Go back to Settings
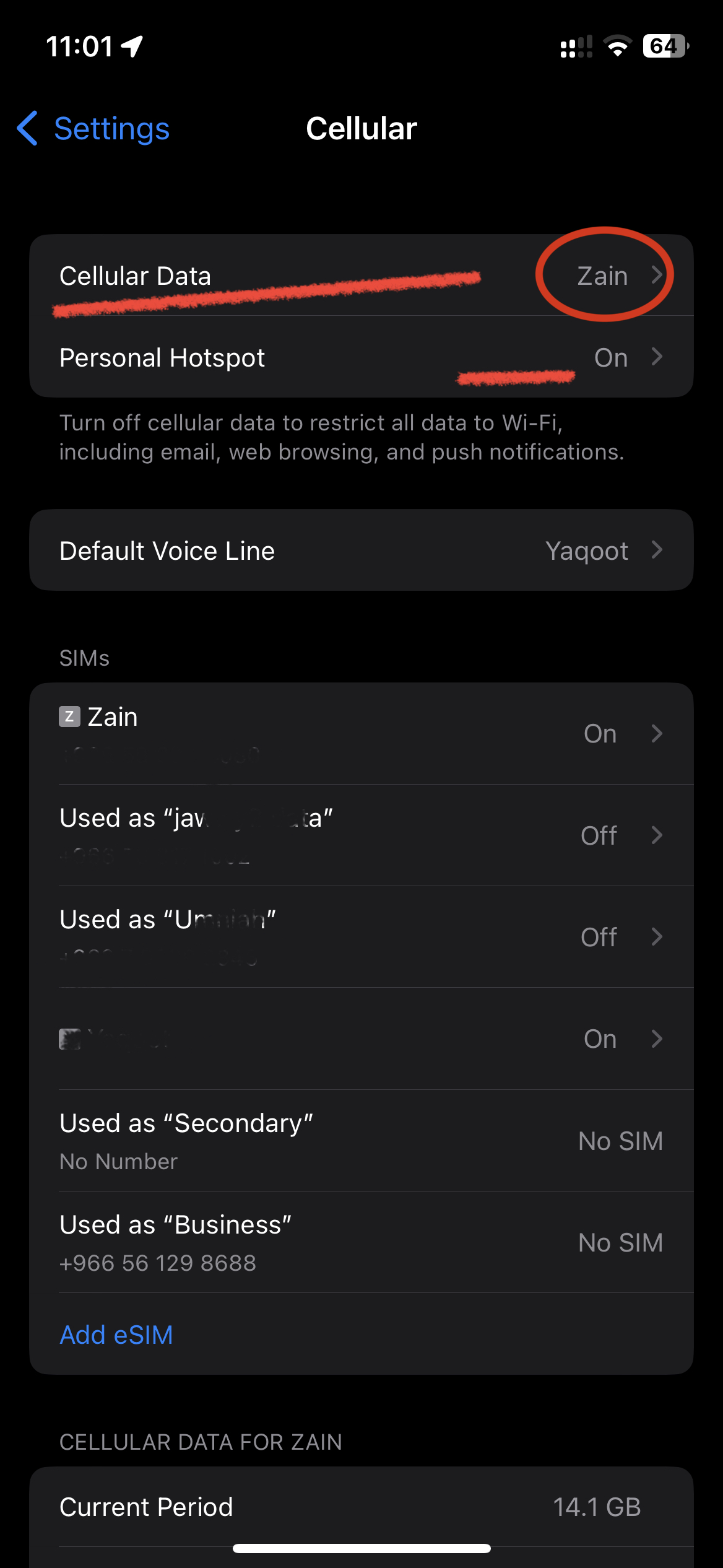Image resolution: width=723 pixels, height=1568 pixels. (x=93, y=129)
